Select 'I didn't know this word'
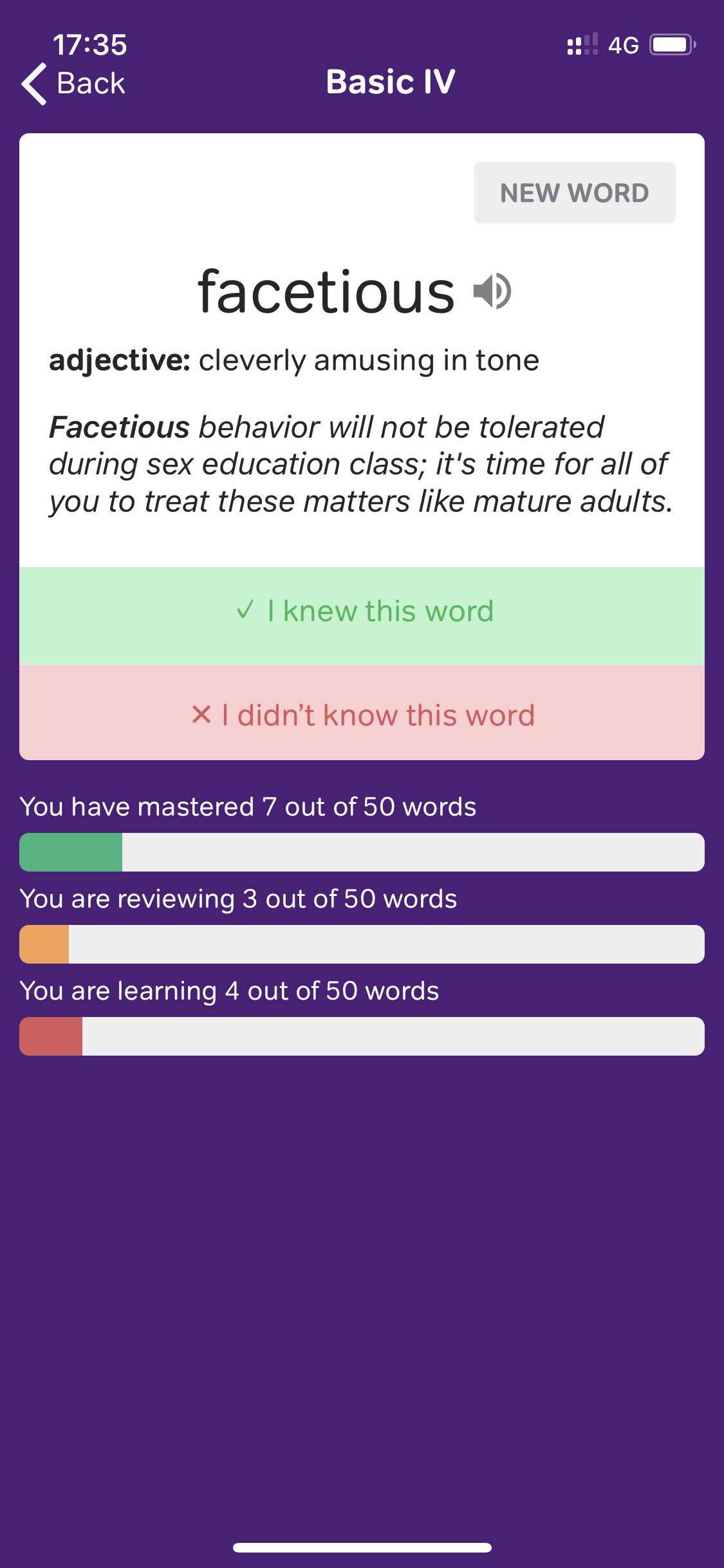Viewport: 724px width, 1568px height. [x=362, y=714]
